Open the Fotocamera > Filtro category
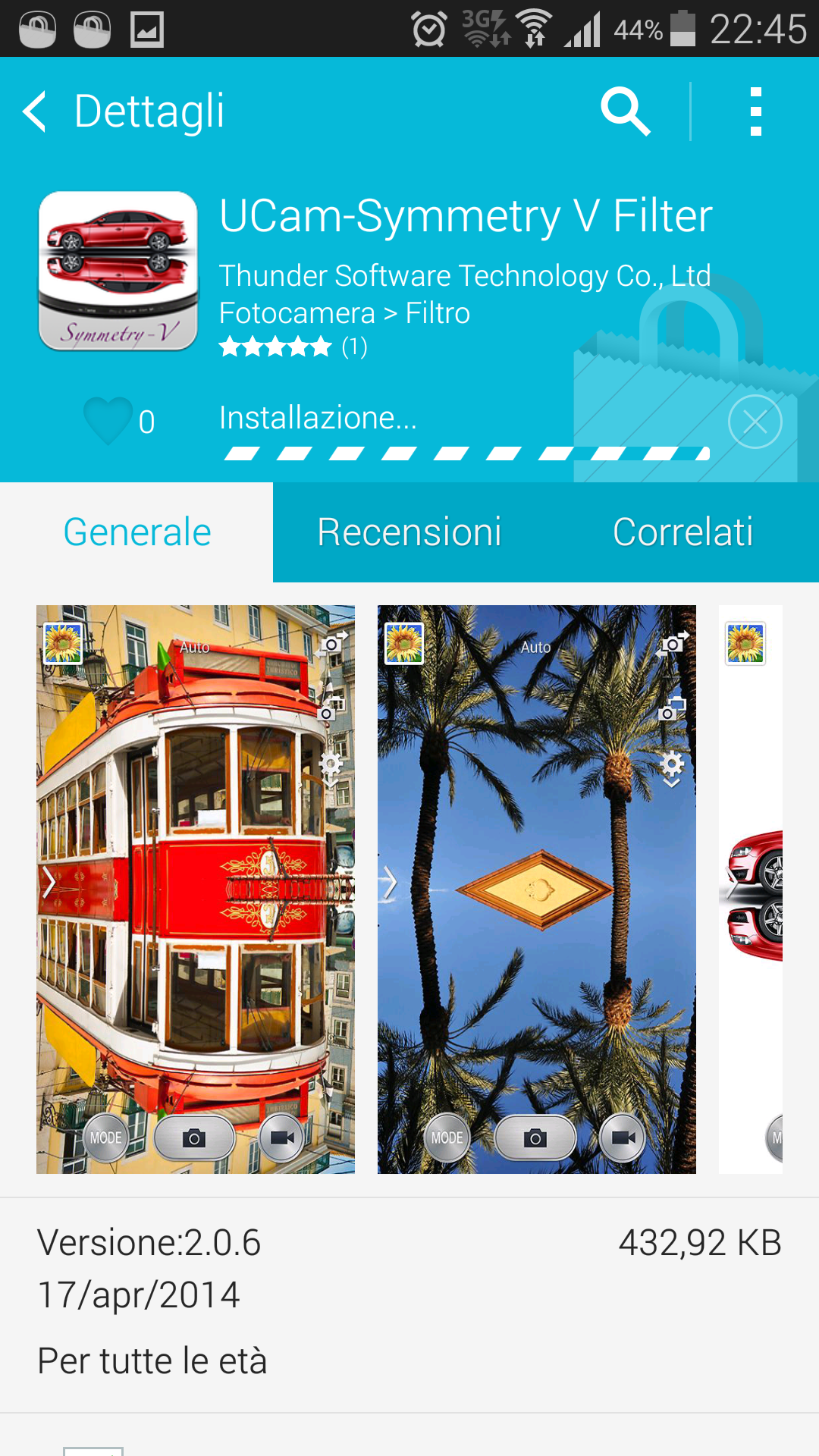This screenshot has width=819, height=1456. click(344, 313)
